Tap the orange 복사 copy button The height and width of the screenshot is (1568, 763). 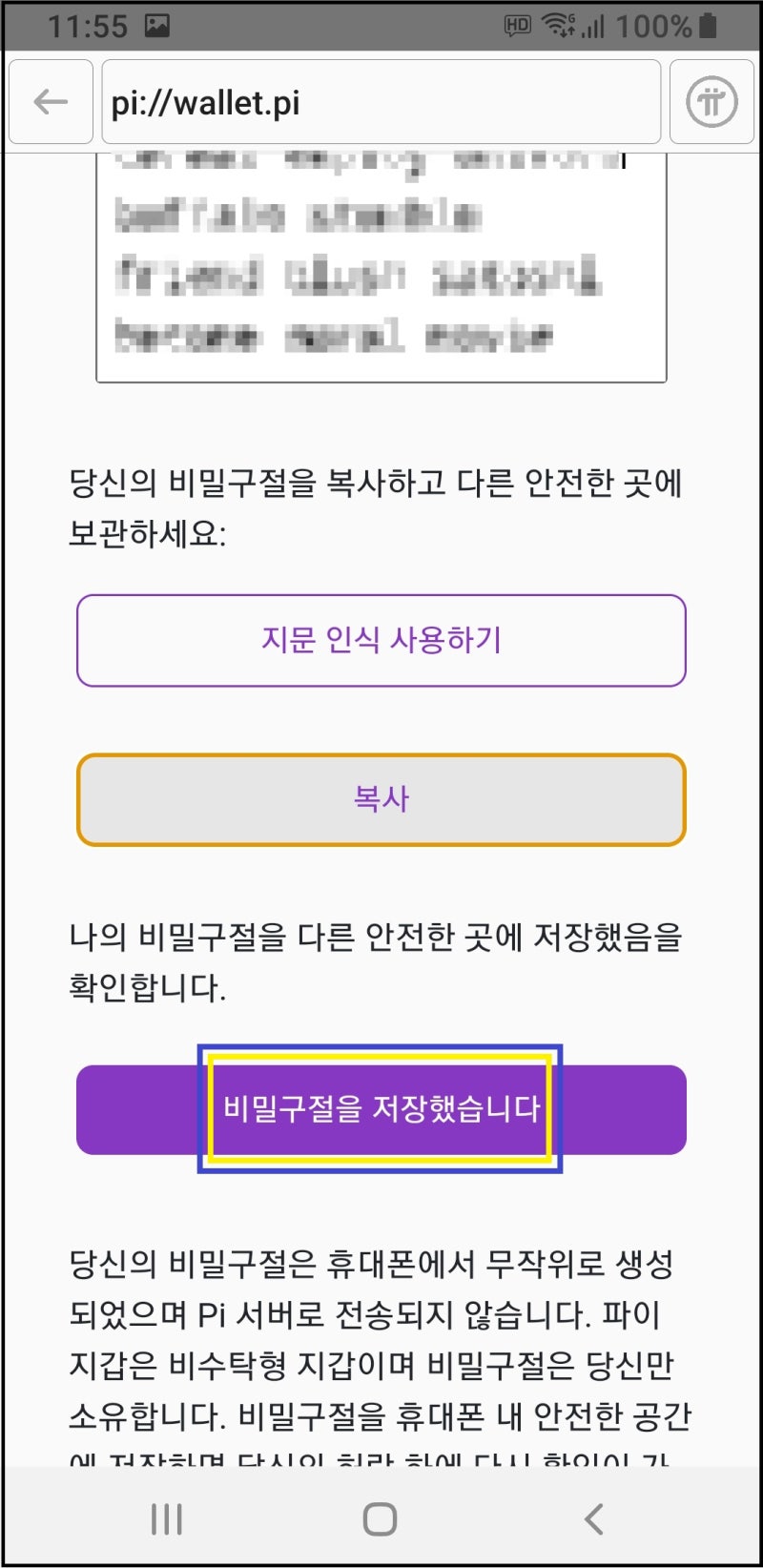tap(381, 800)
